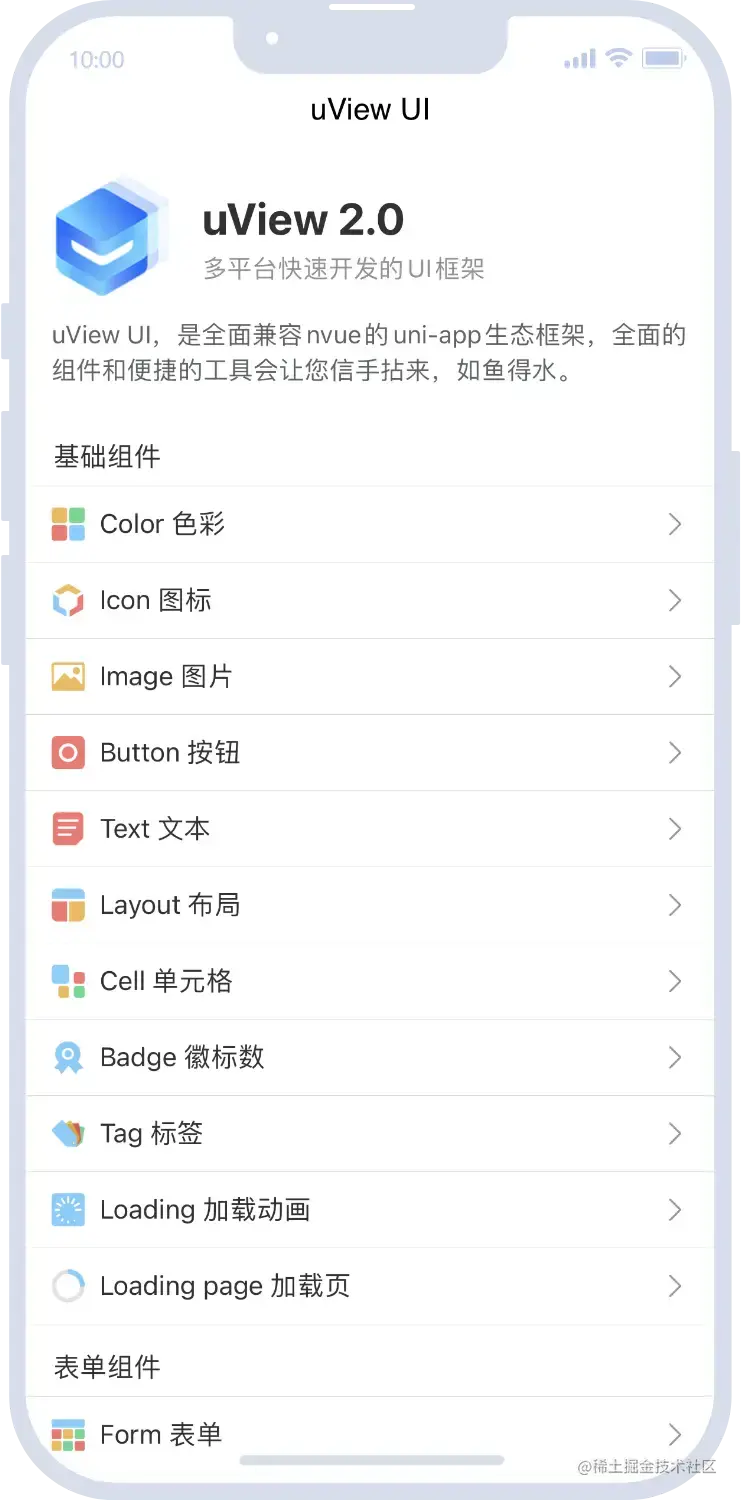The image size is (741, 1500).
Task: Click the Layout 布局 grid icon
Action: pyautogui.click(x=68, y=904)
